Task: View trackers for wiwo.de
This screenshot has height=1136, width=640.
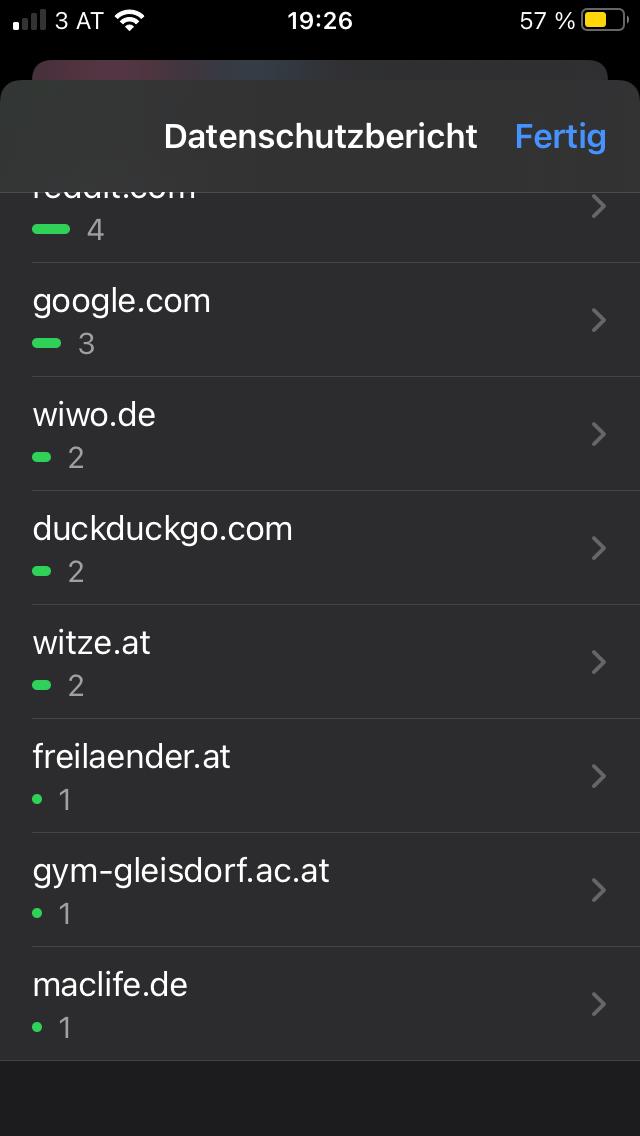Action: pyautogui.click(x=320, y=434)
